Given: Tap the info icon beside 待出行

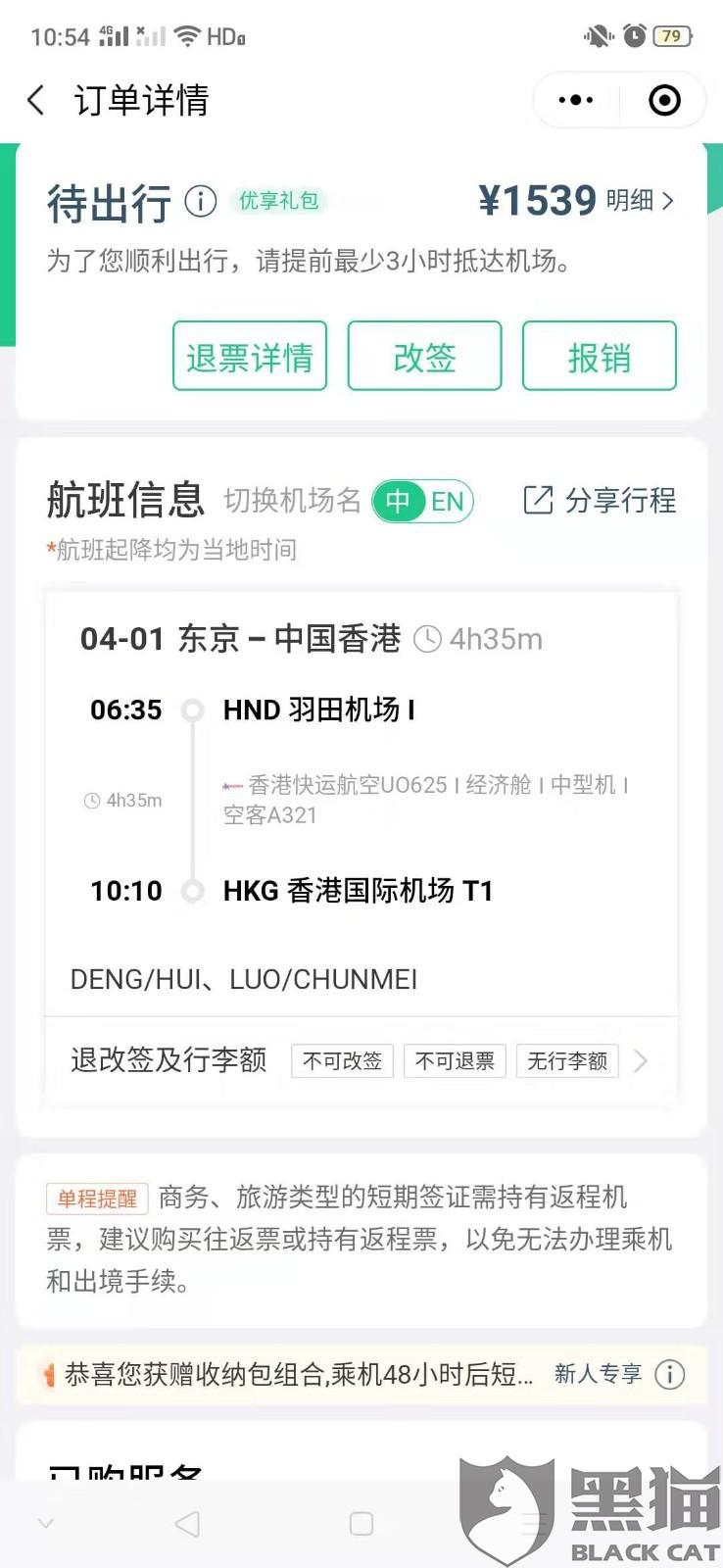Looking at the screenshot, I should pyautogui.click(x=201, y=202).
